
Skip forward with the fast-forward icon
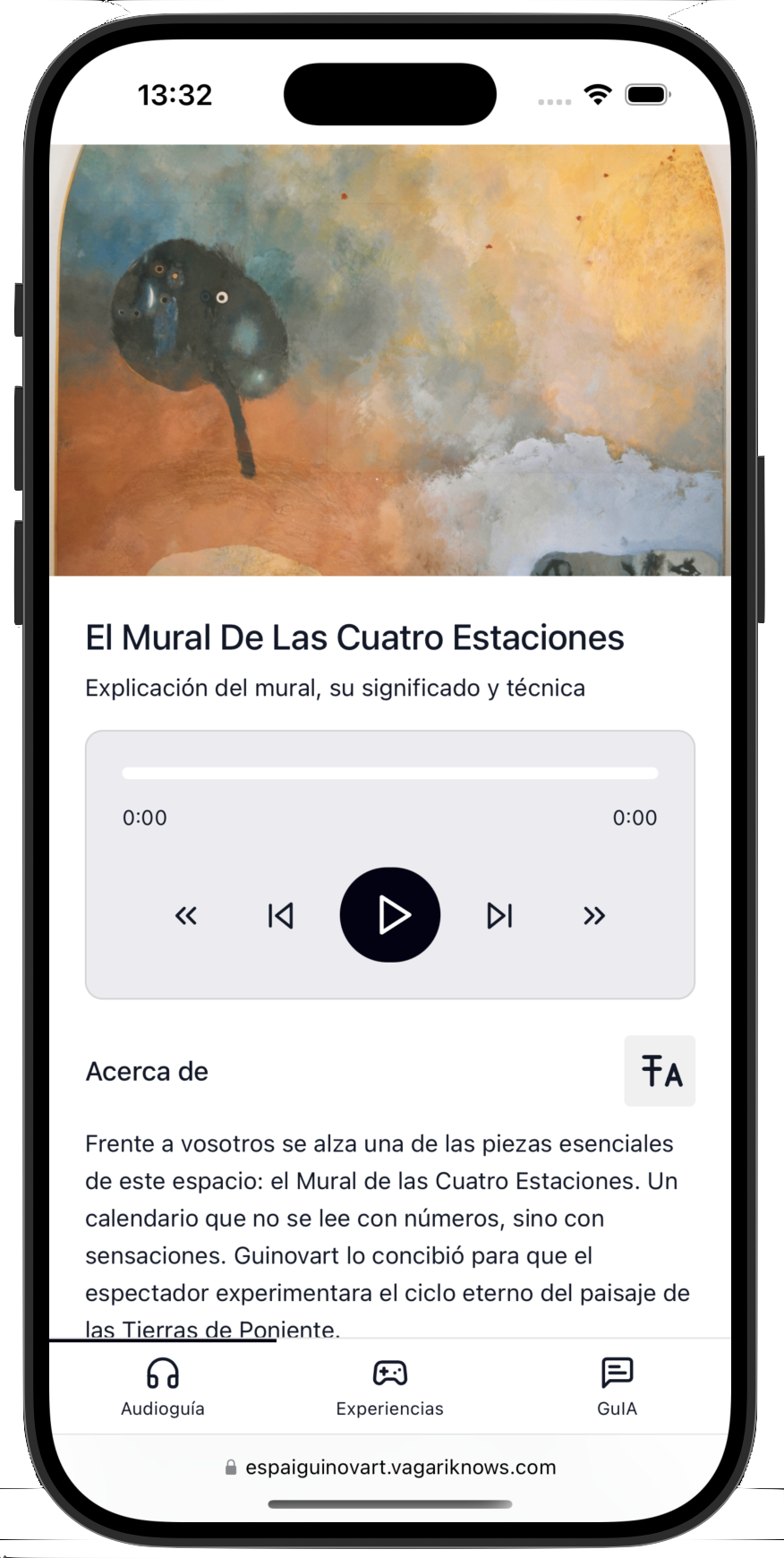(x=593, y=915)
